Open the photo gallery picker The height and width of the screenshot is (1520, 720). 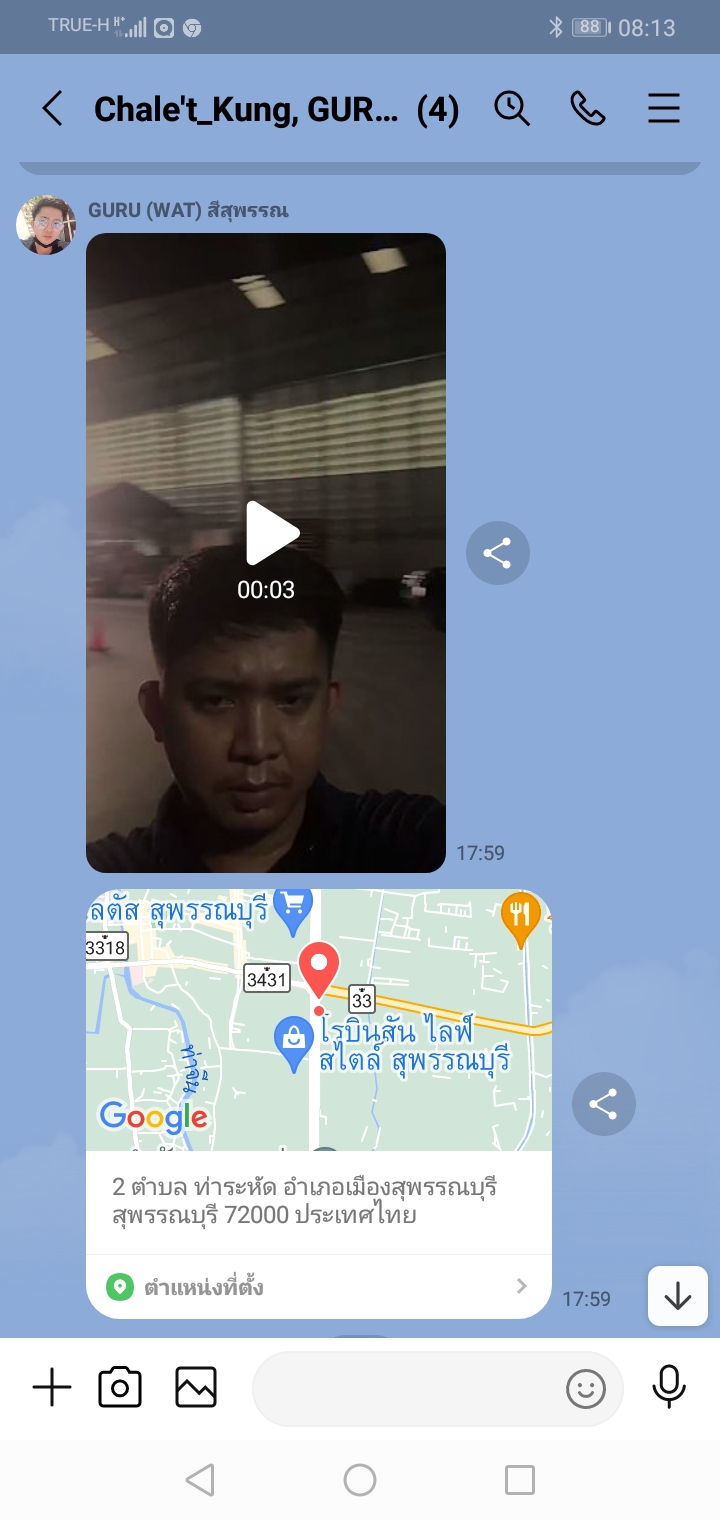coord(196,1388)
